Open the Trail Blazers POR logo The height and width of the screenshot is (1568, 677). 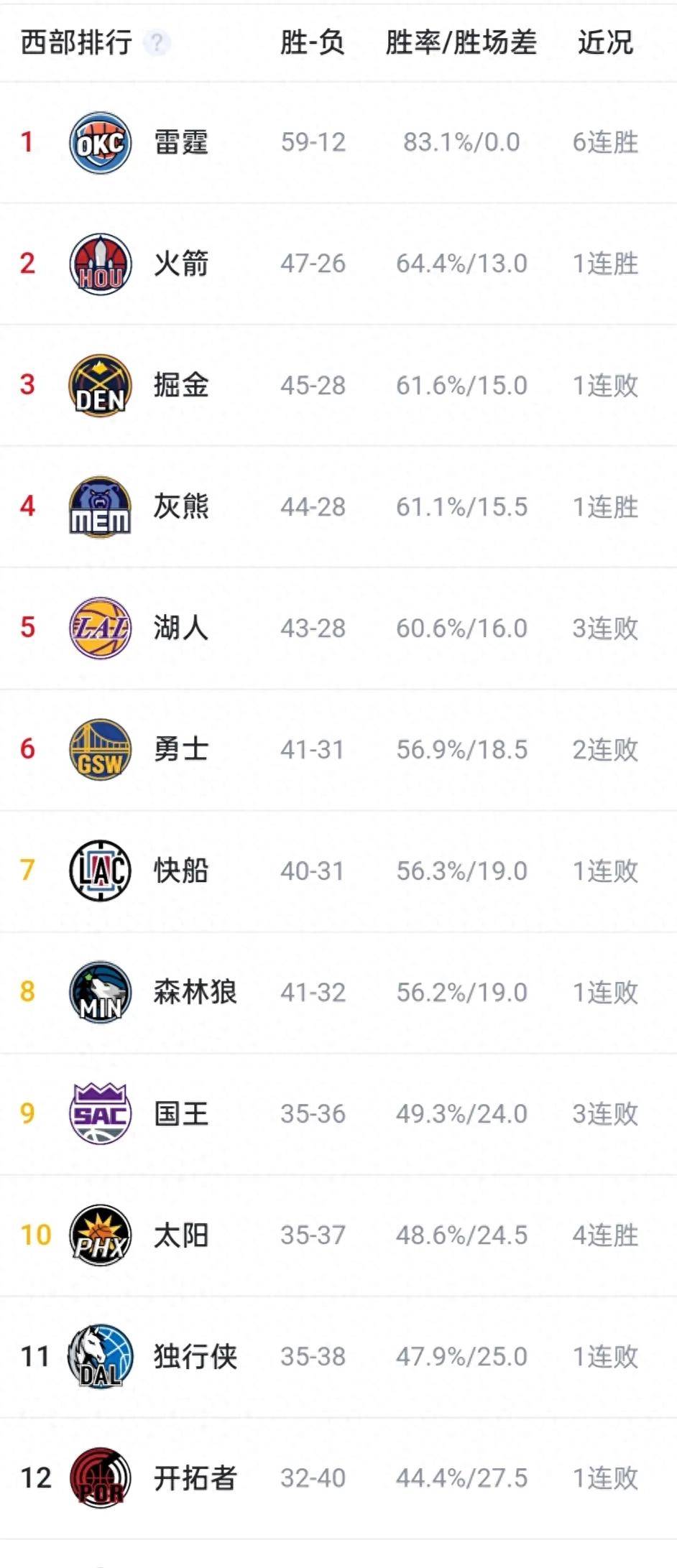(101, 1477)
